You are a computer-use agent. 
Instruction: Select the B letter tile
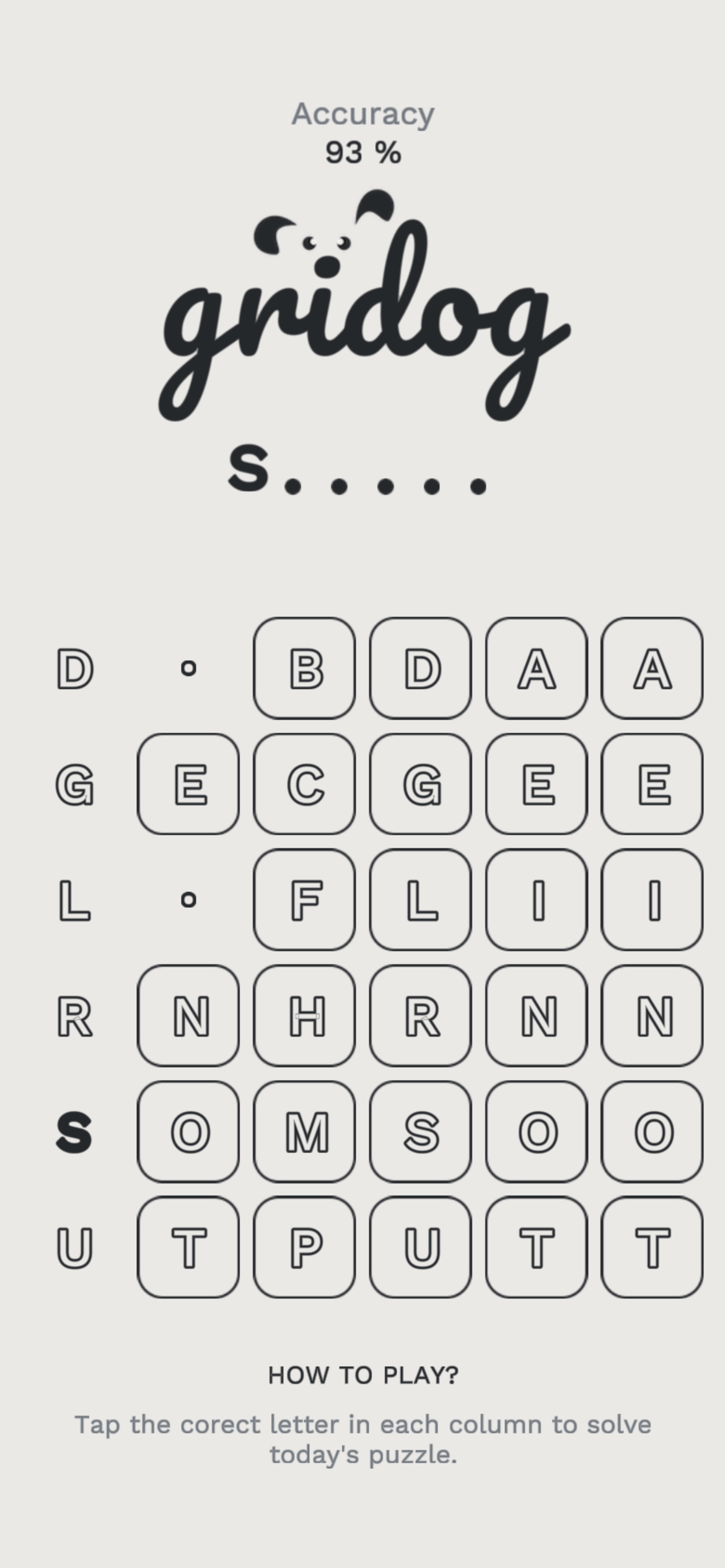(304, 668)
